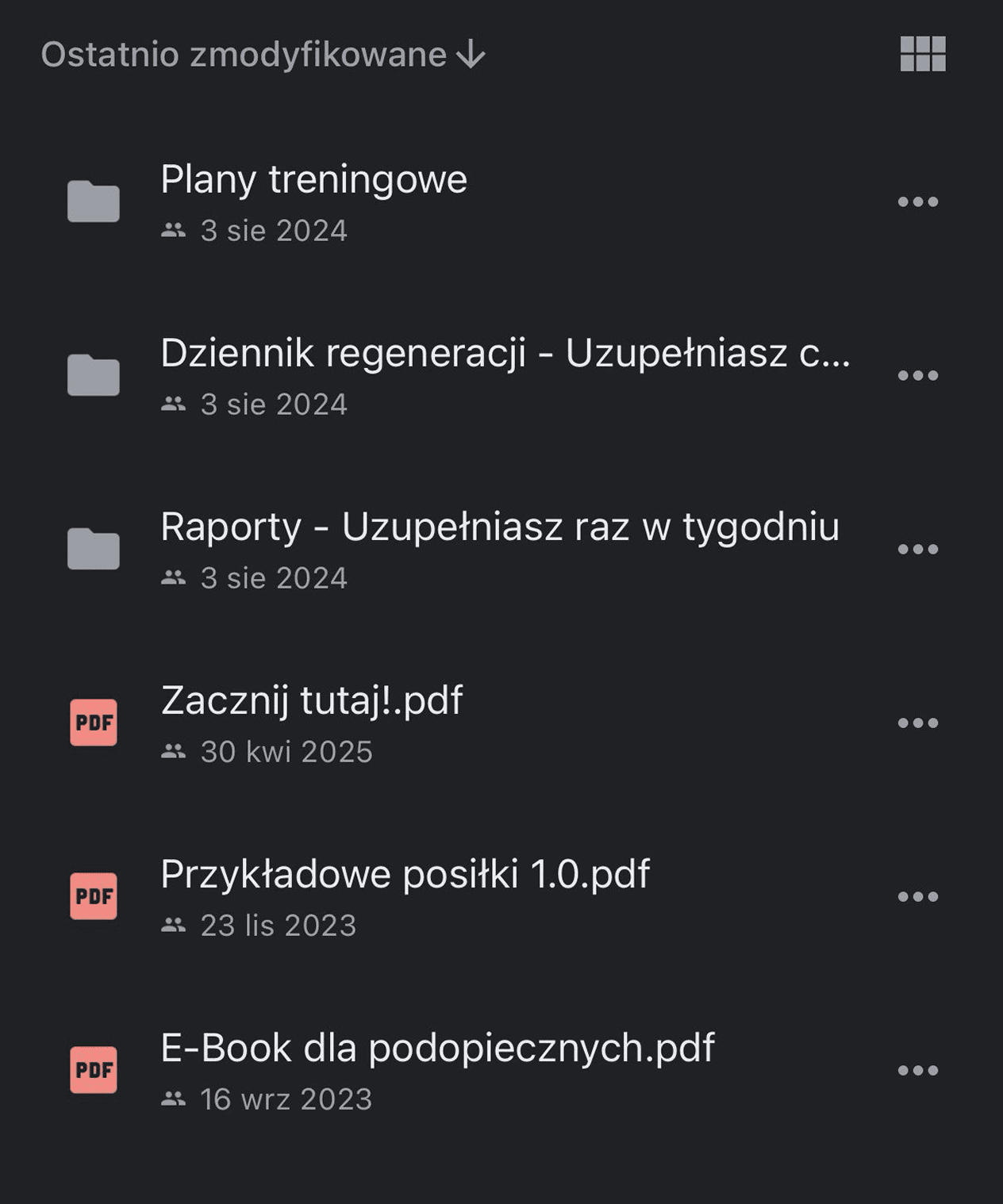1003x1204 pixels.
Task: Open more options for Przykładowe posiłki 1.0.pdf
Action: pos(917,896)
